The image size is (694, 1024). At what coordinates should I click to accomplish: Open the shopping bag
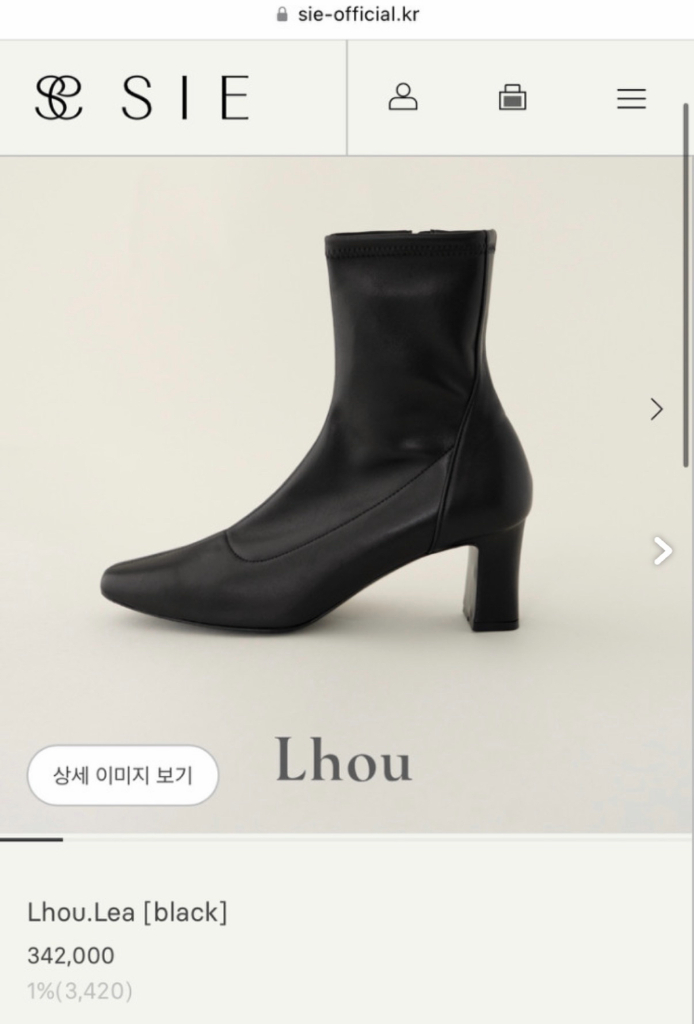pyautogui.click(x=512, y=97)
